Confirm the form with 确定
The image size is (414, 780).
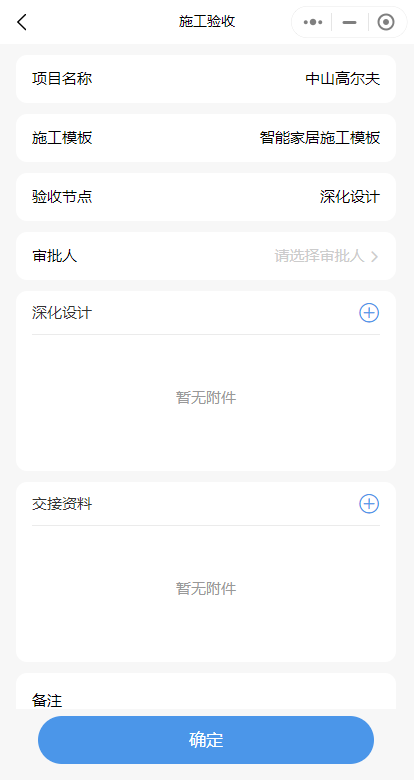click(206, 740)
